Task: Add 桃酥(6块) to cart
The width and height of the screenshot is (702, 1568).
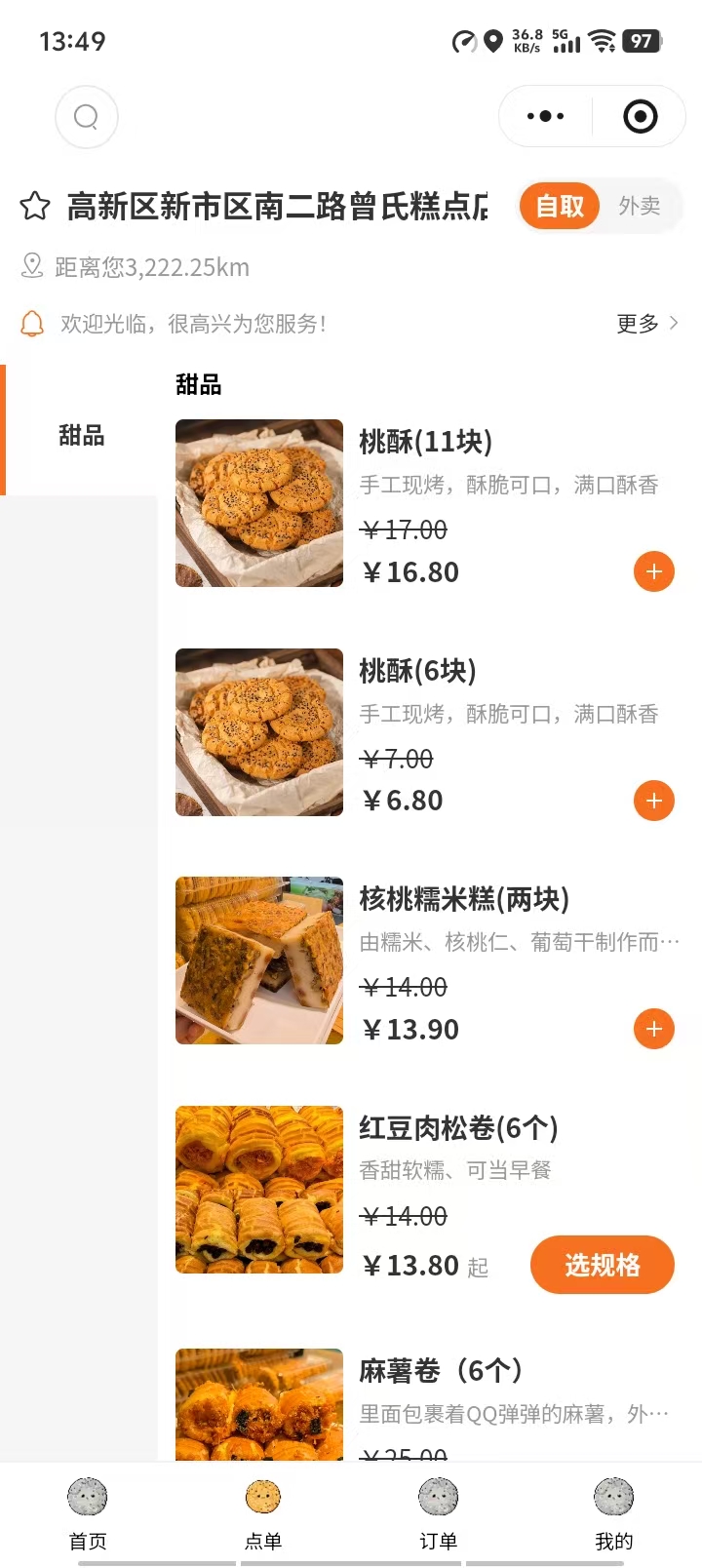Action: 653,801
